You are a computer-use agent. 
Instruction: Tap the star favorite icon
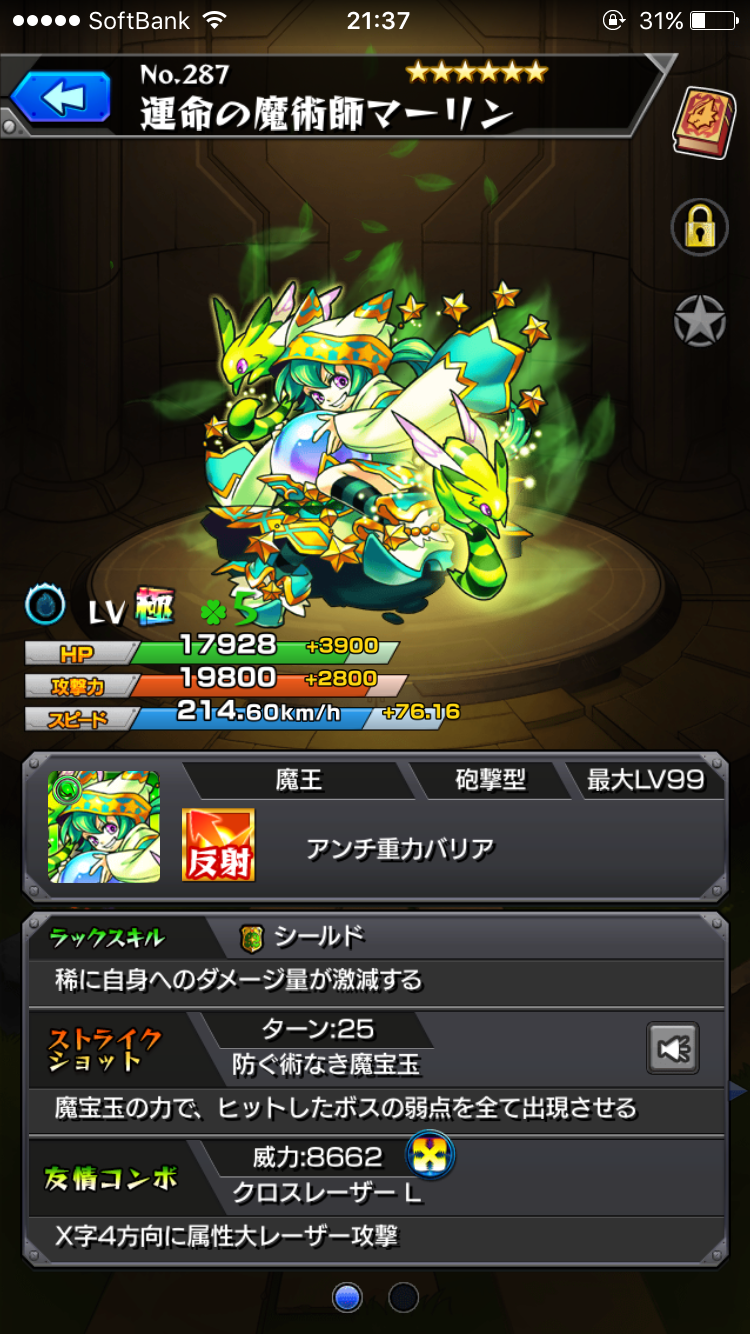coord(699,321)
